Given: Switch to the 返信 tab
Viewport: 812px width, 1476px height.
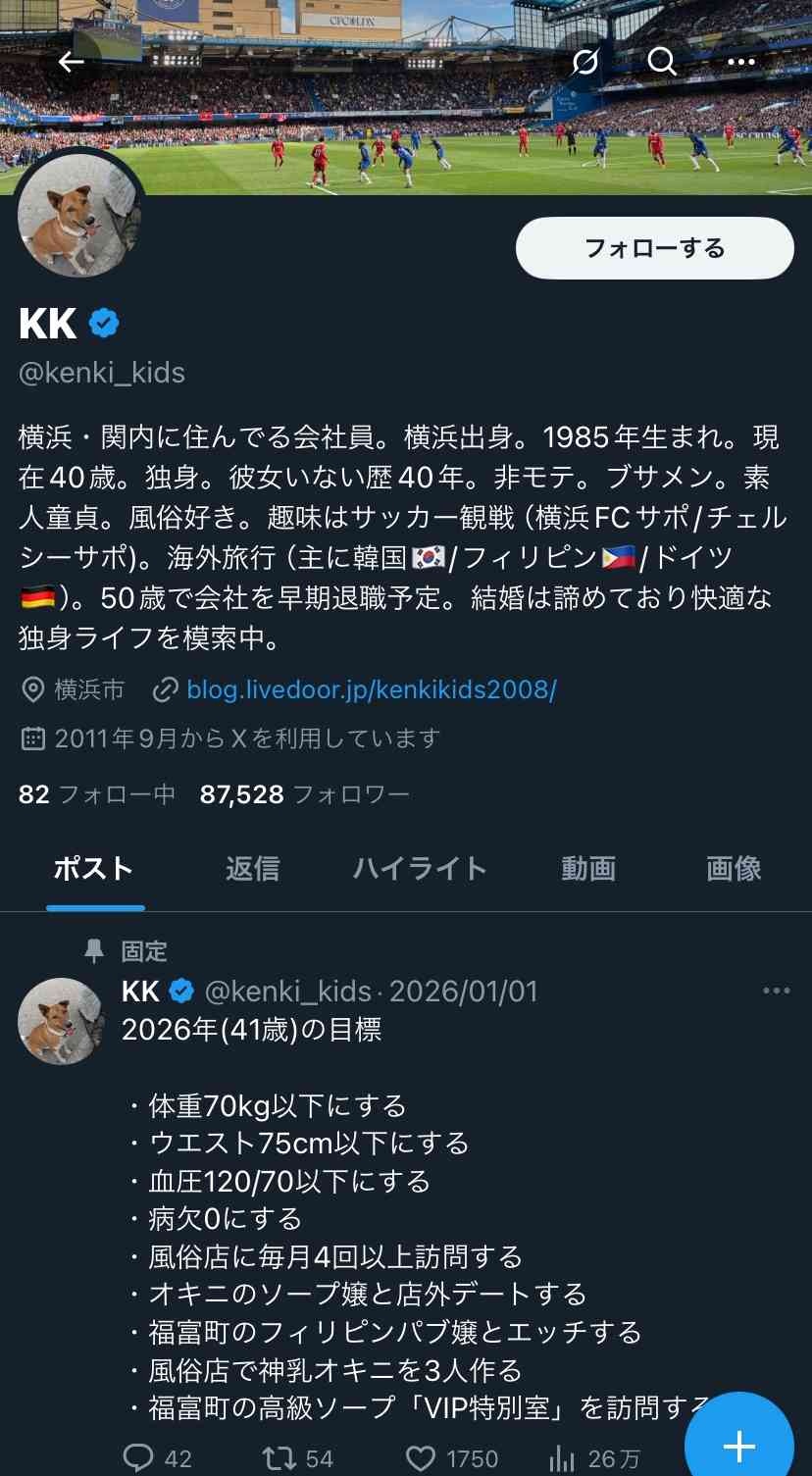Looking at the screenshot, I should 252,869.
